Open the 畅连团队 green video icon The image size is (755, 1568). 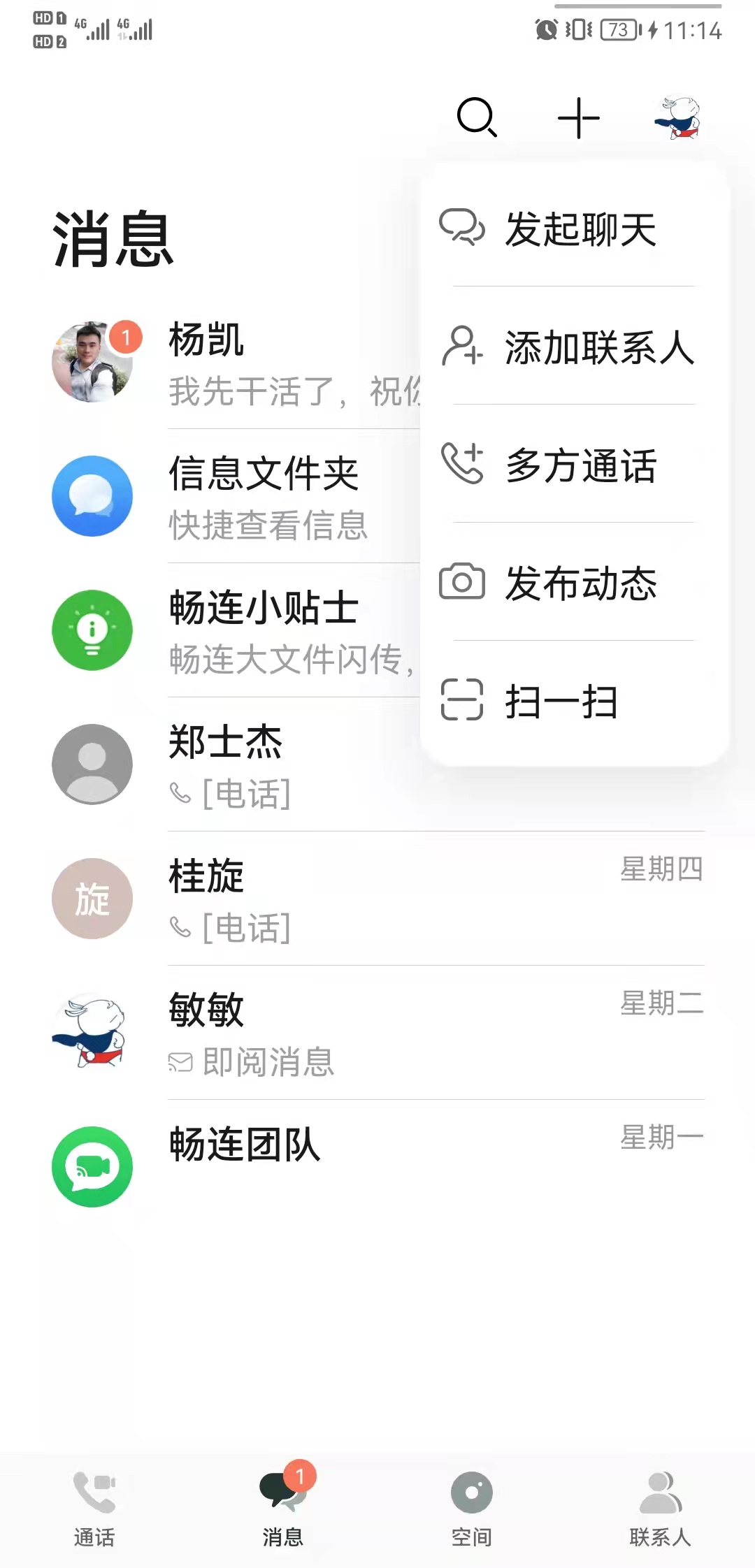pyautogui.click(x=92, y=1166)
